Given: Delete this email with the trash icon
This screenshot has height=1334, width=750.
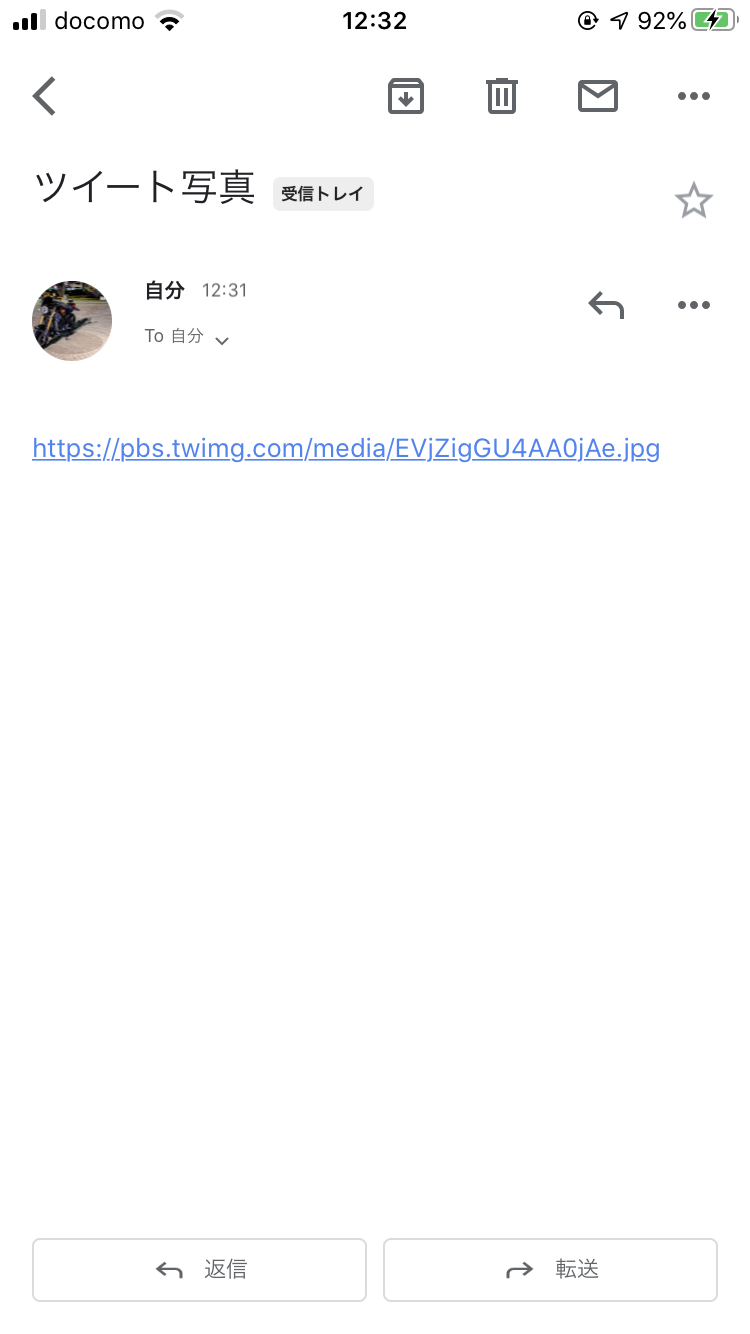Looking at the screenshot, I should pos(501,96).
